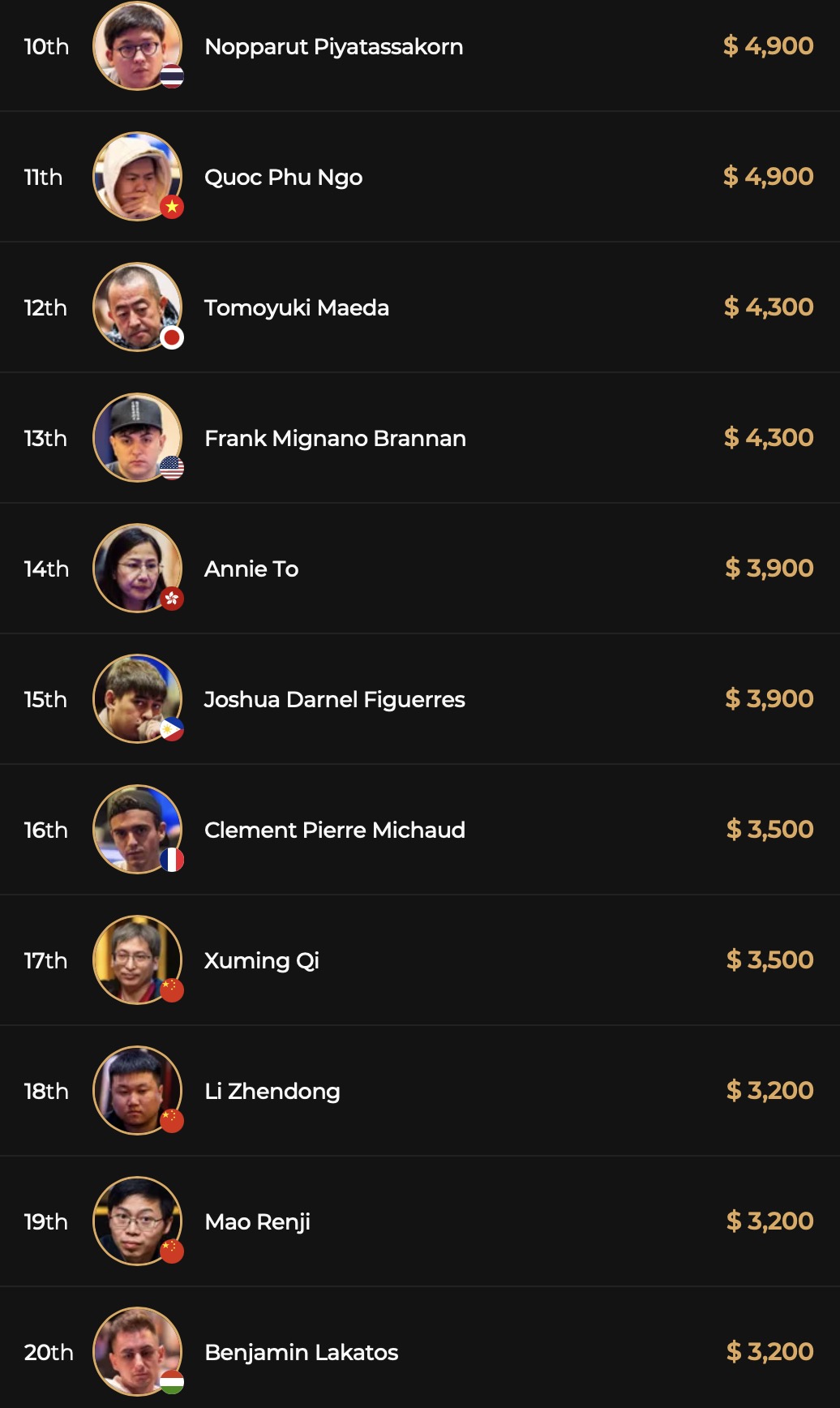This screenshot has height=1408, width=840.
Task: Tap Annie To in 14th place
Action: tap(251, 569)
